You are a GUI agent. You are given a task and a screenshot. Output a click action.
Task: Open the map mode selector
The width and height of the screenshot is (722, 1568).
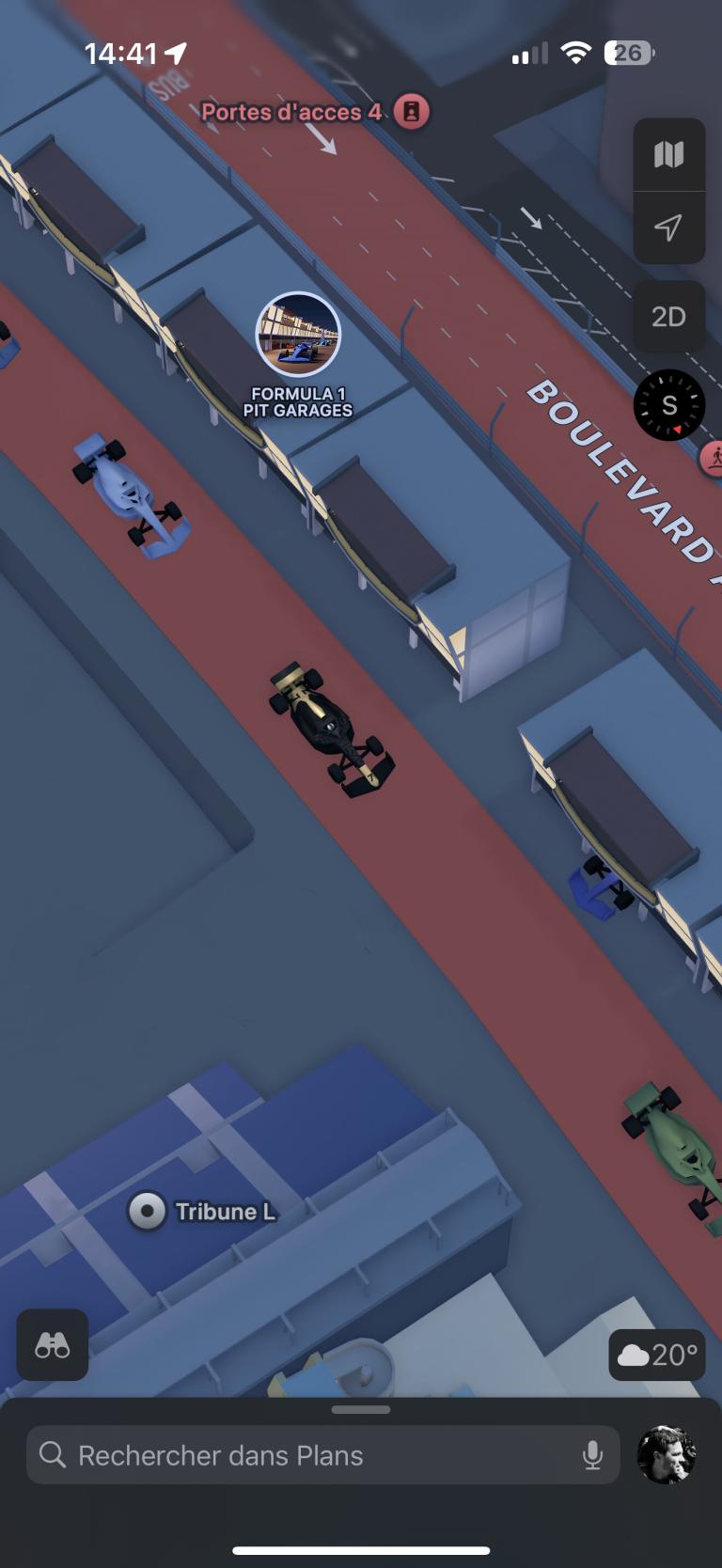point(668,154)
